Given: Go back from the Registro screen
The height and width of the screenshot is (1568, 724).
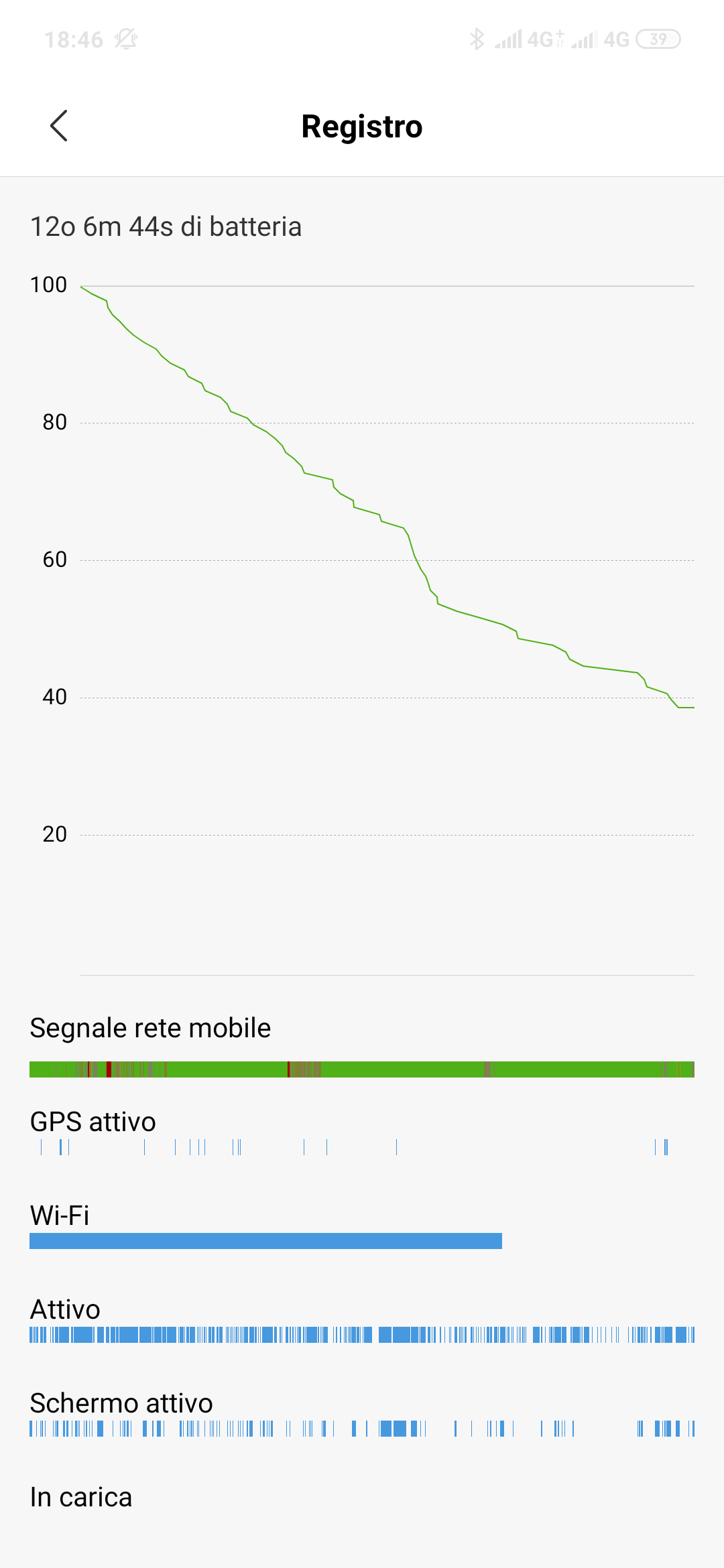Looking at the screenshot, I should (x=59, y=126).
